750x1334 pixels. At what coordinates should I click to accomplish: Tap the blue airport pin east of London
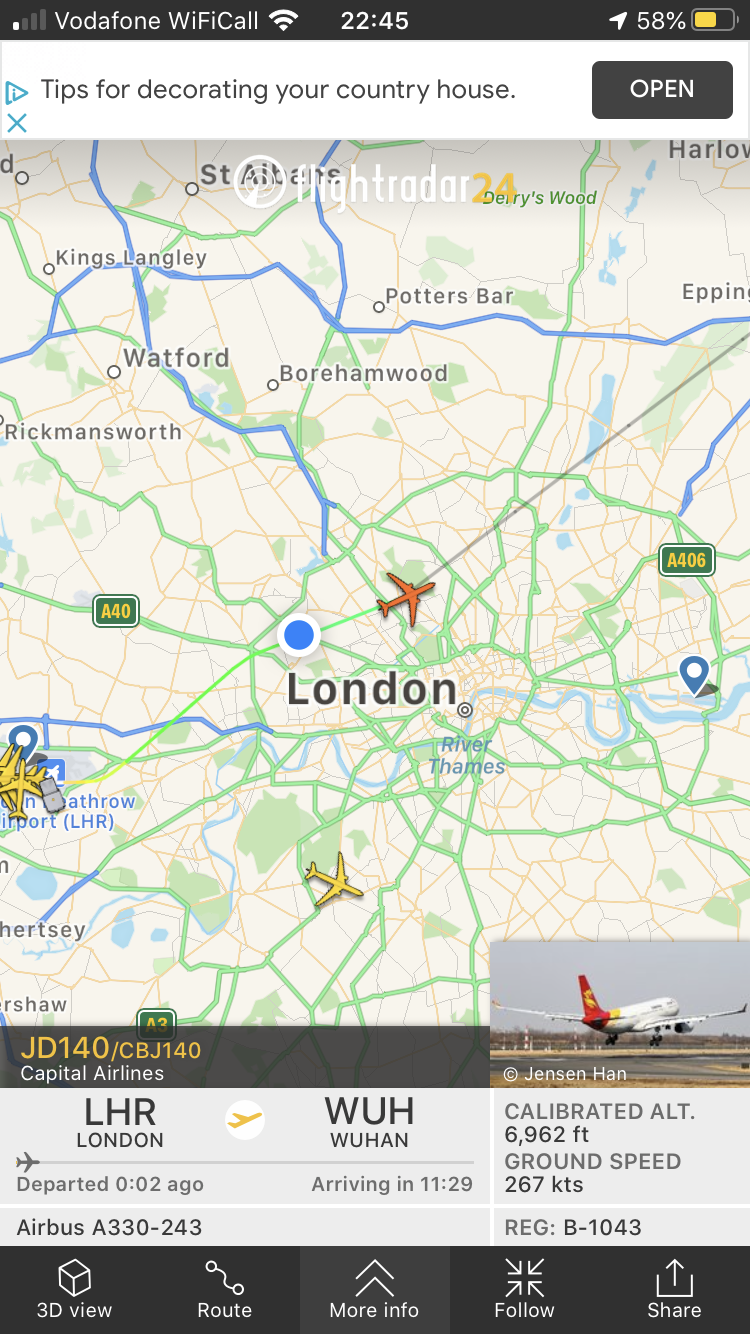694,675
